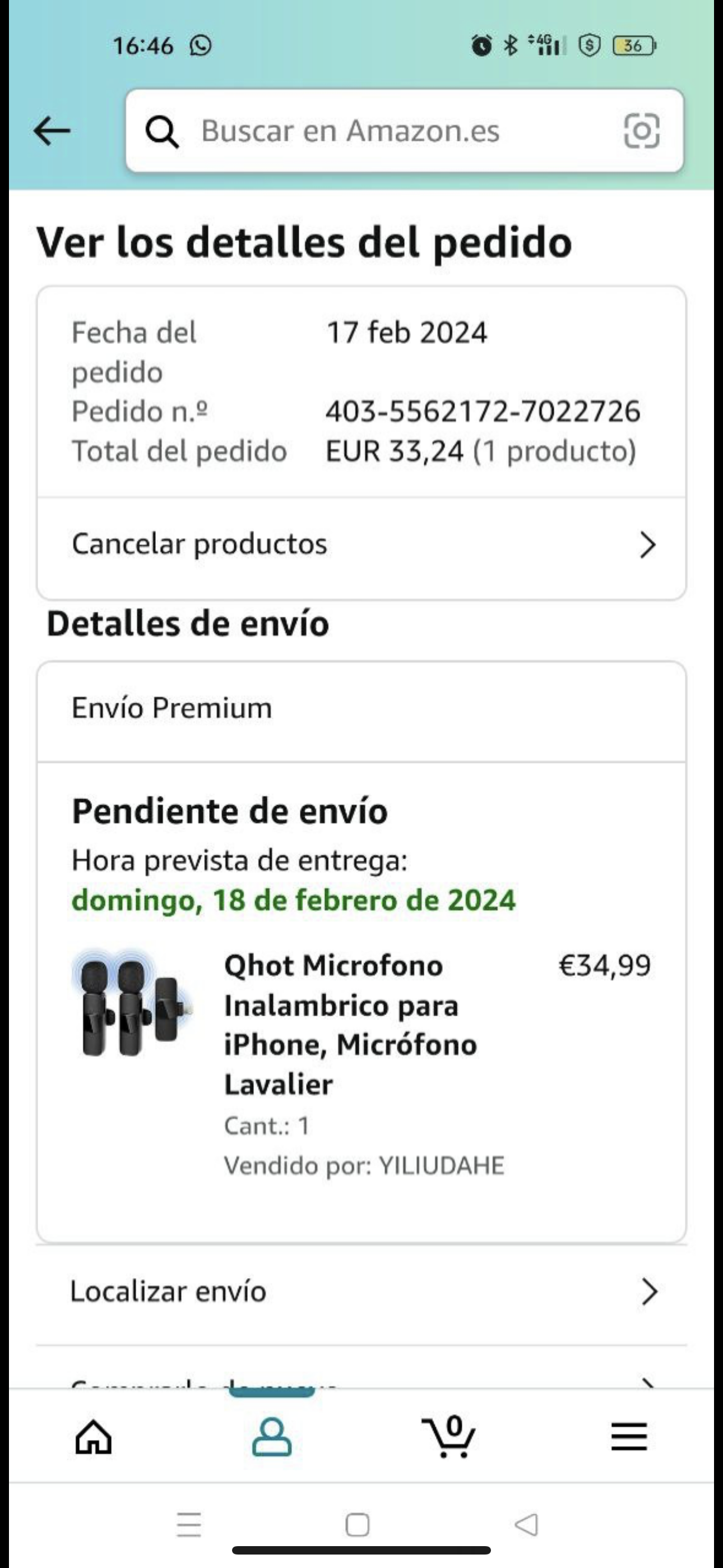
Task: Open Cancelar productos
Action: pos(361,544)
